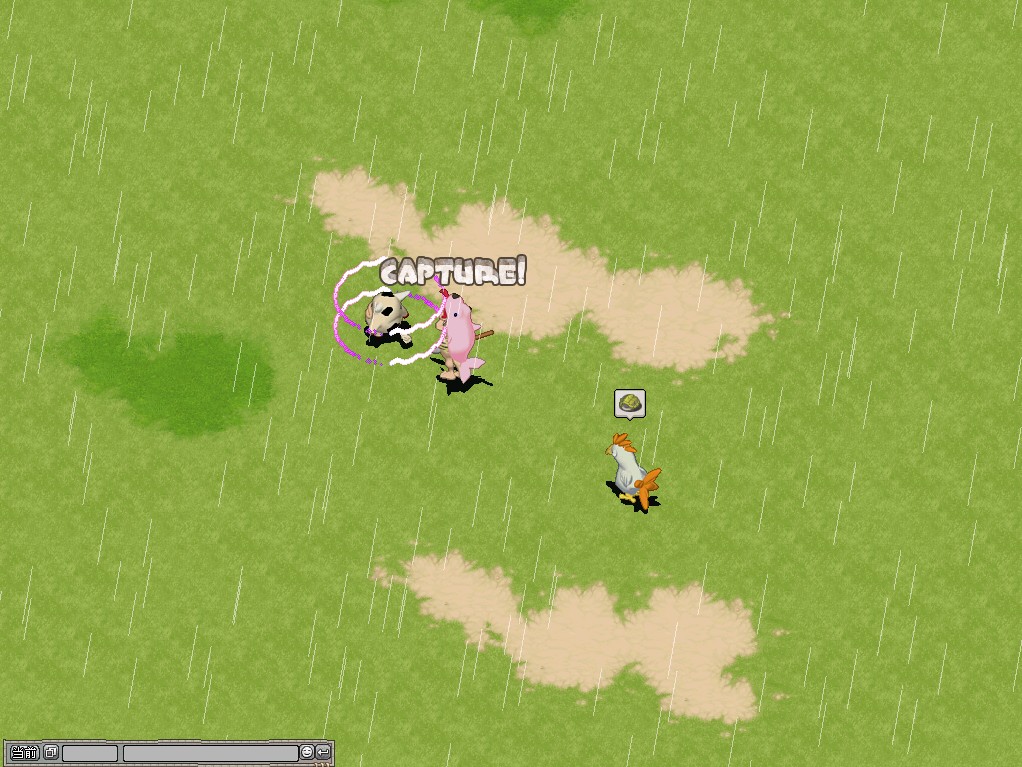
Task: Send the chat message with enter arrow
Action: (323, 752)
